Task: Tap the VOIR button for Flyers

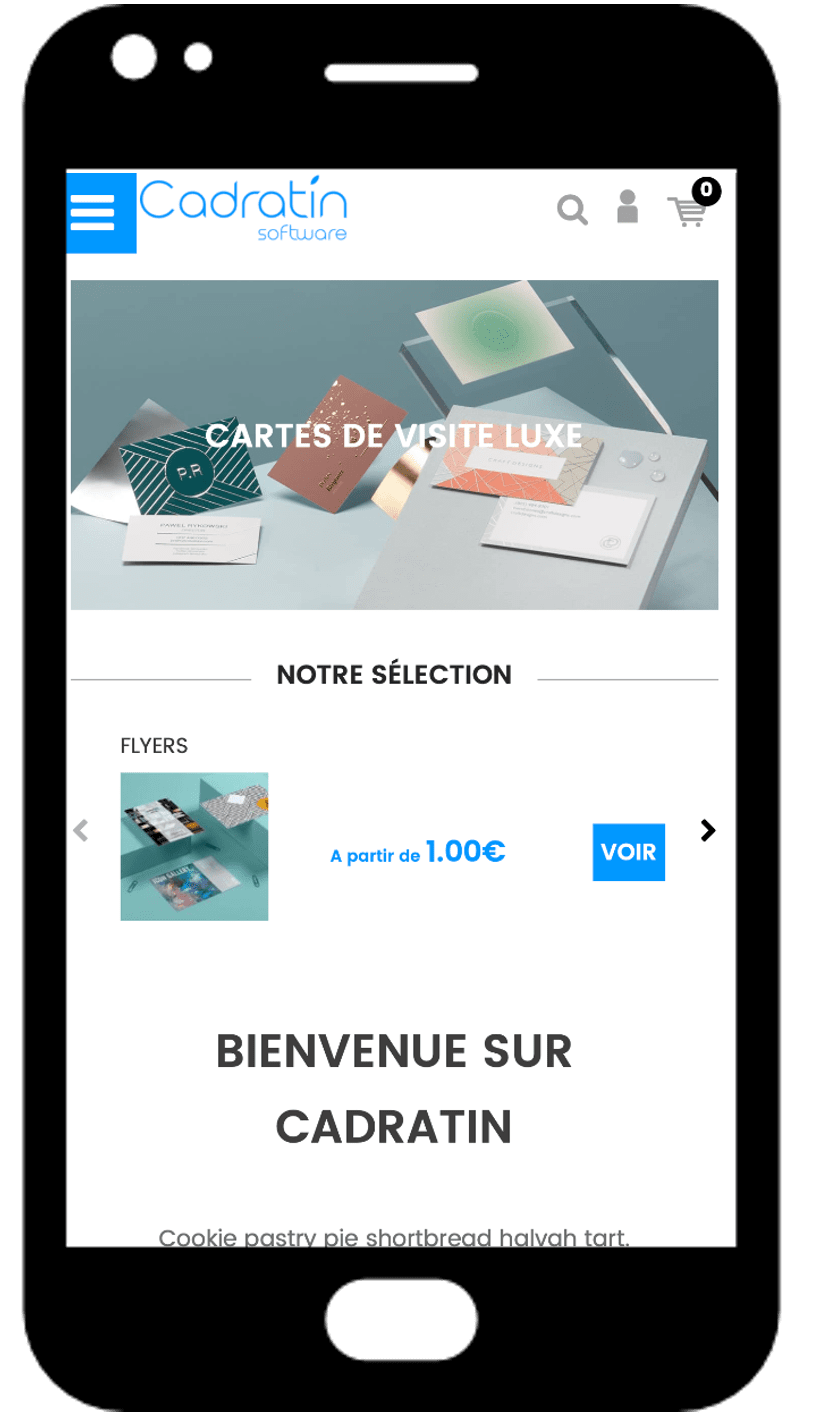Action: [x=628, y=852]
